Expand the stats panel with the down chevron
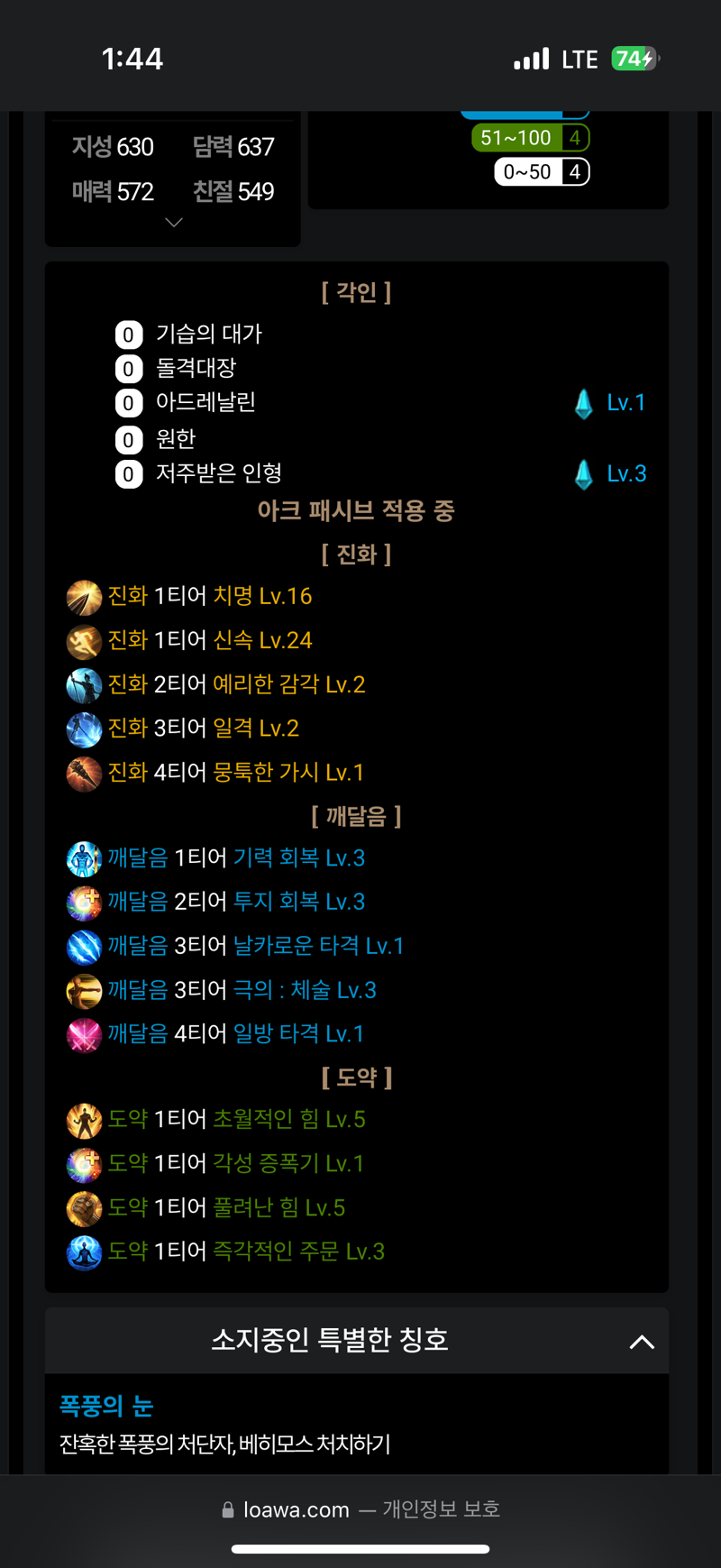 pyautogui.click(x=174, y=223)
